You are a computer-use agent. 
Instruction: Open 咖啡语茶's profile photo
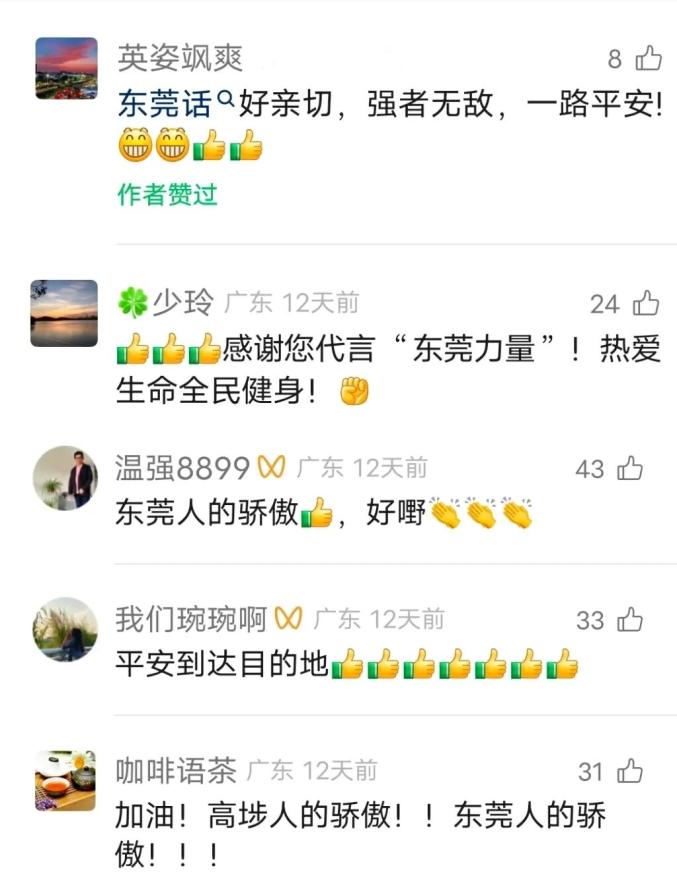(66, 780)
